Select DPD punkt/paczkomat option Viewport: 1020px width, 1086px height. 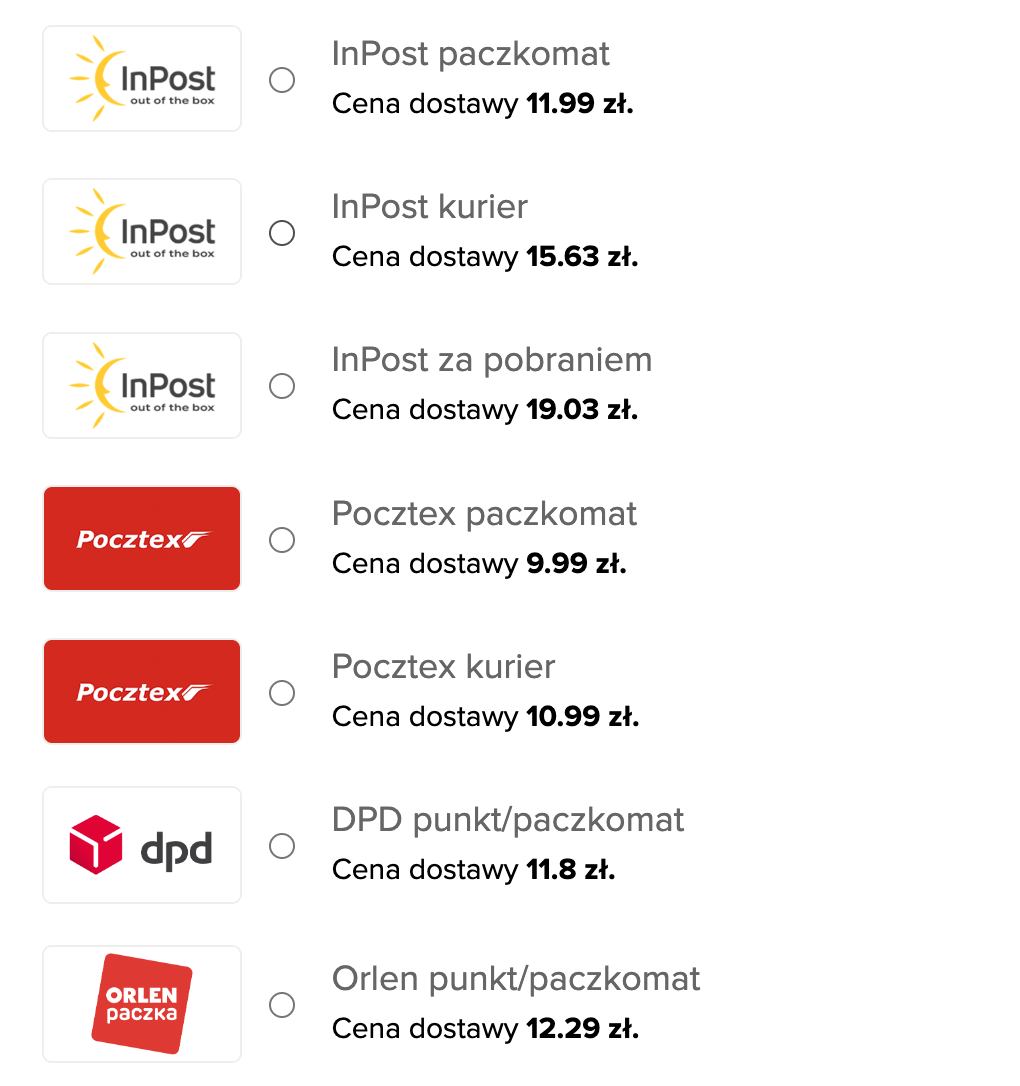[282, 846]
